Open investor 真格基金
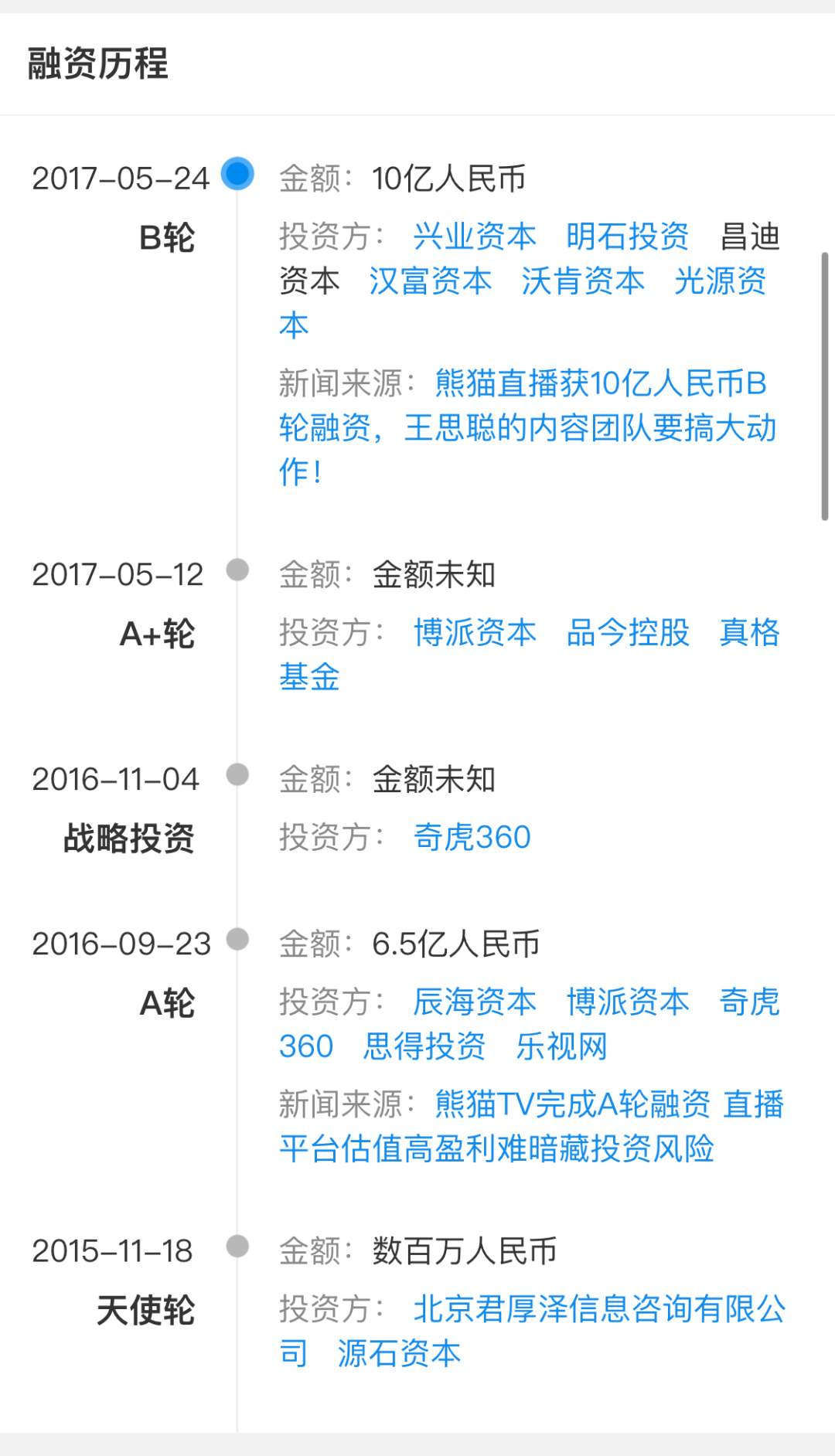835x1456 pixels. click(x=748, y=633)
